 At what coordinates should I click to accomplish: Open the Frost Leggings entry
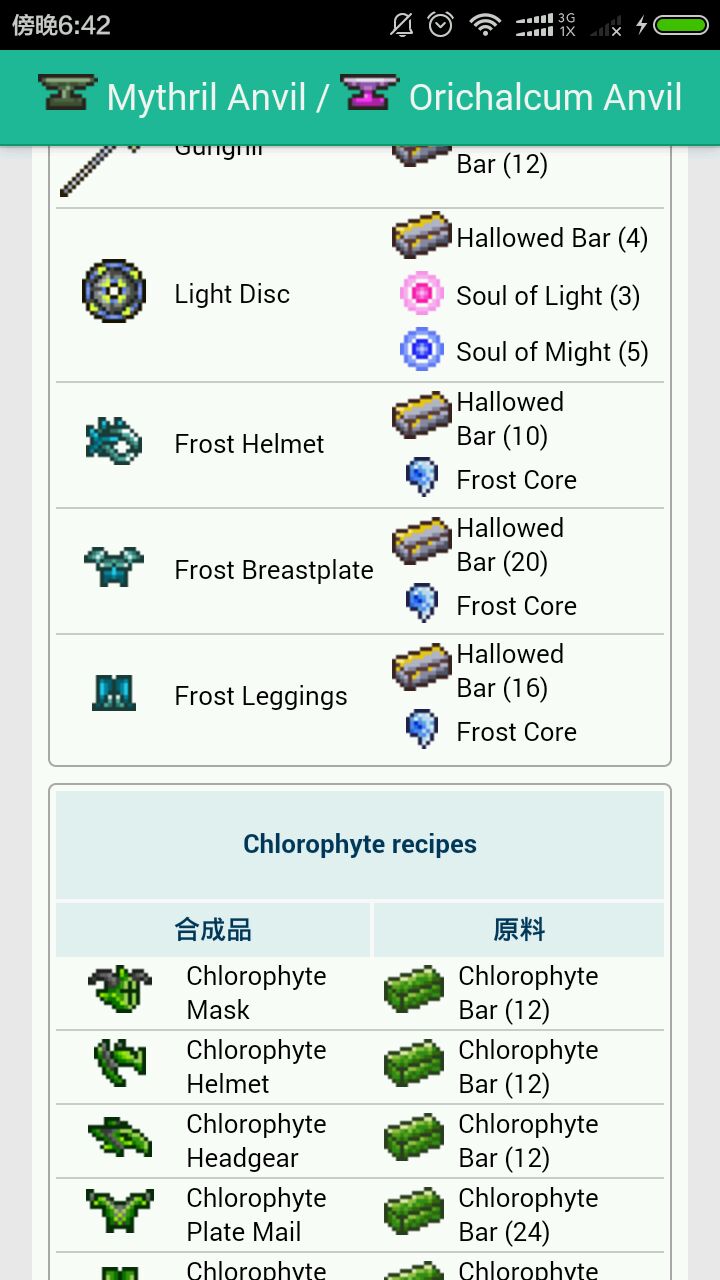[x=260, y=696]
